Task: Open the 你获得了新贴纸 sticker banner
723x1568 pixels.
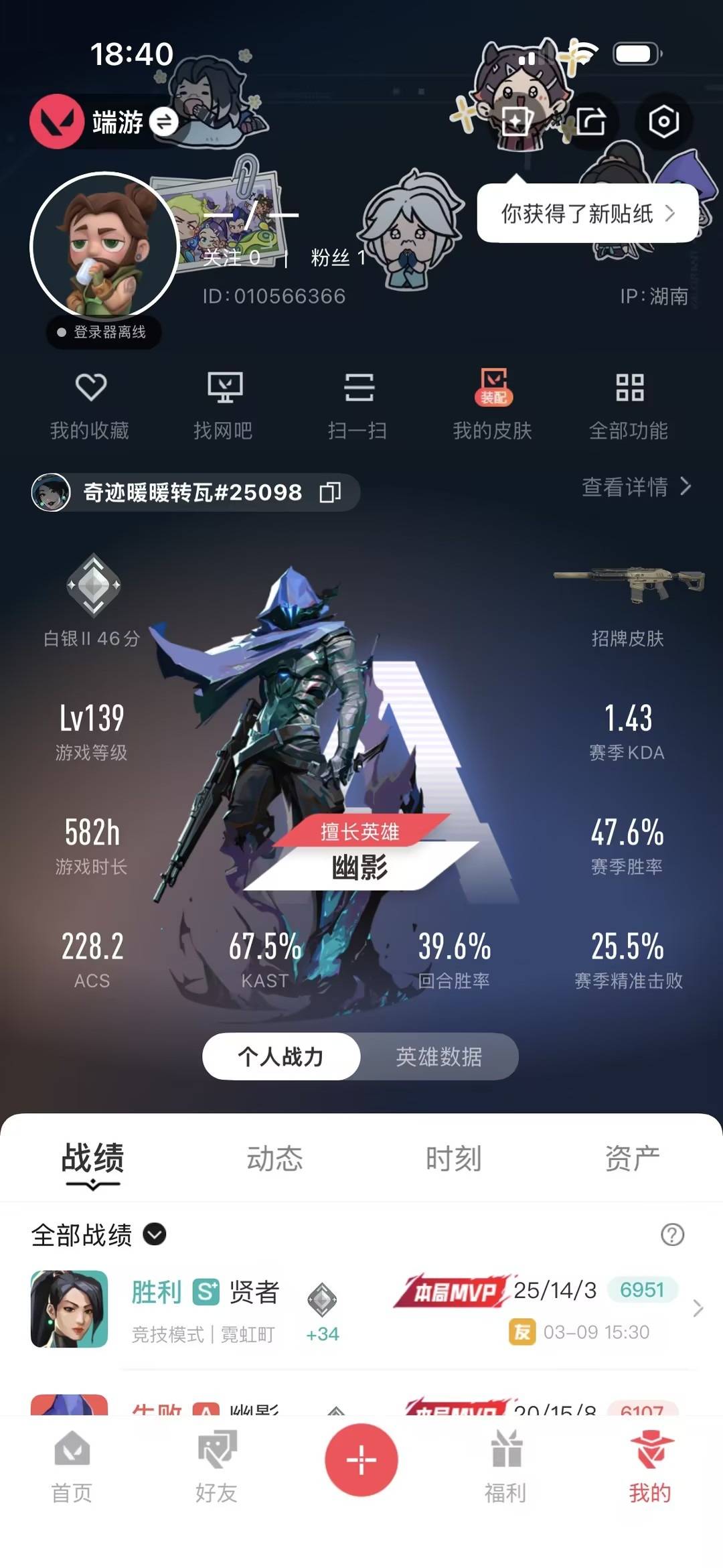Action: pos(586,213)
